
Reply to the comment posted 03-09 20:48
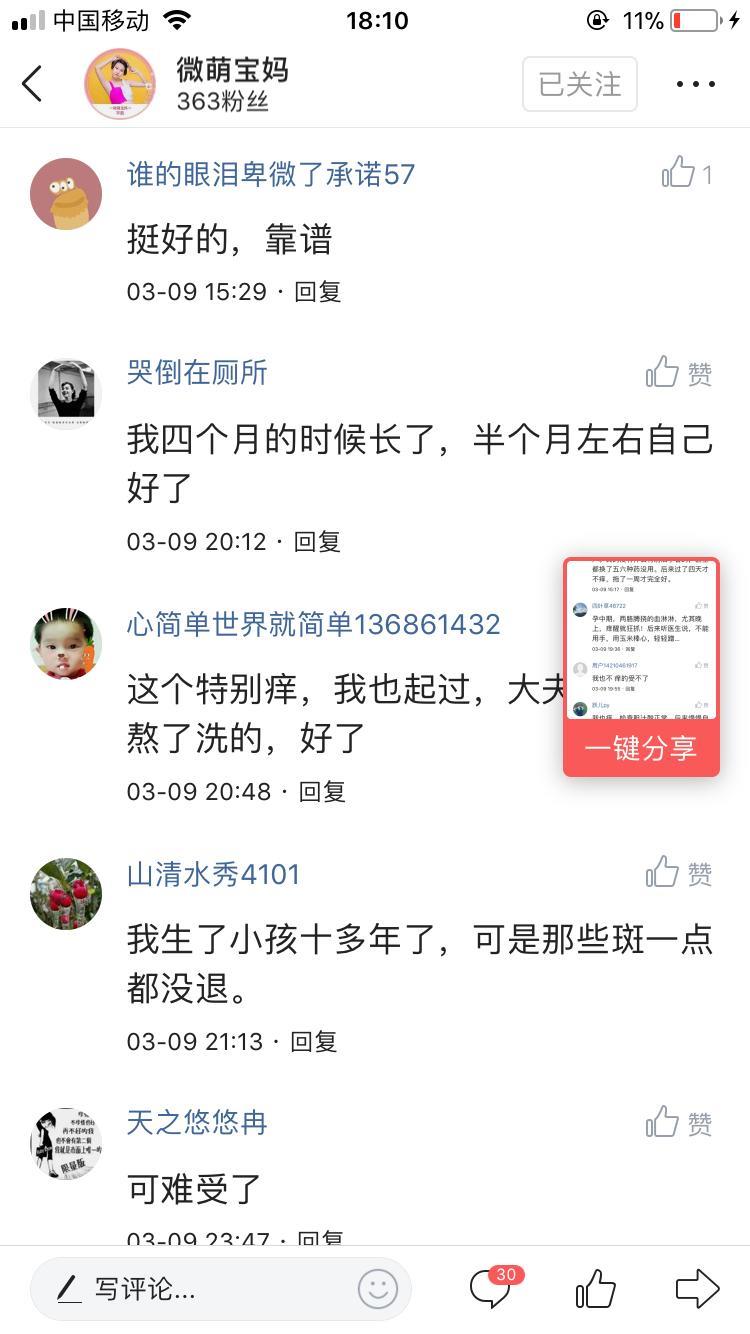click(322, 792)
